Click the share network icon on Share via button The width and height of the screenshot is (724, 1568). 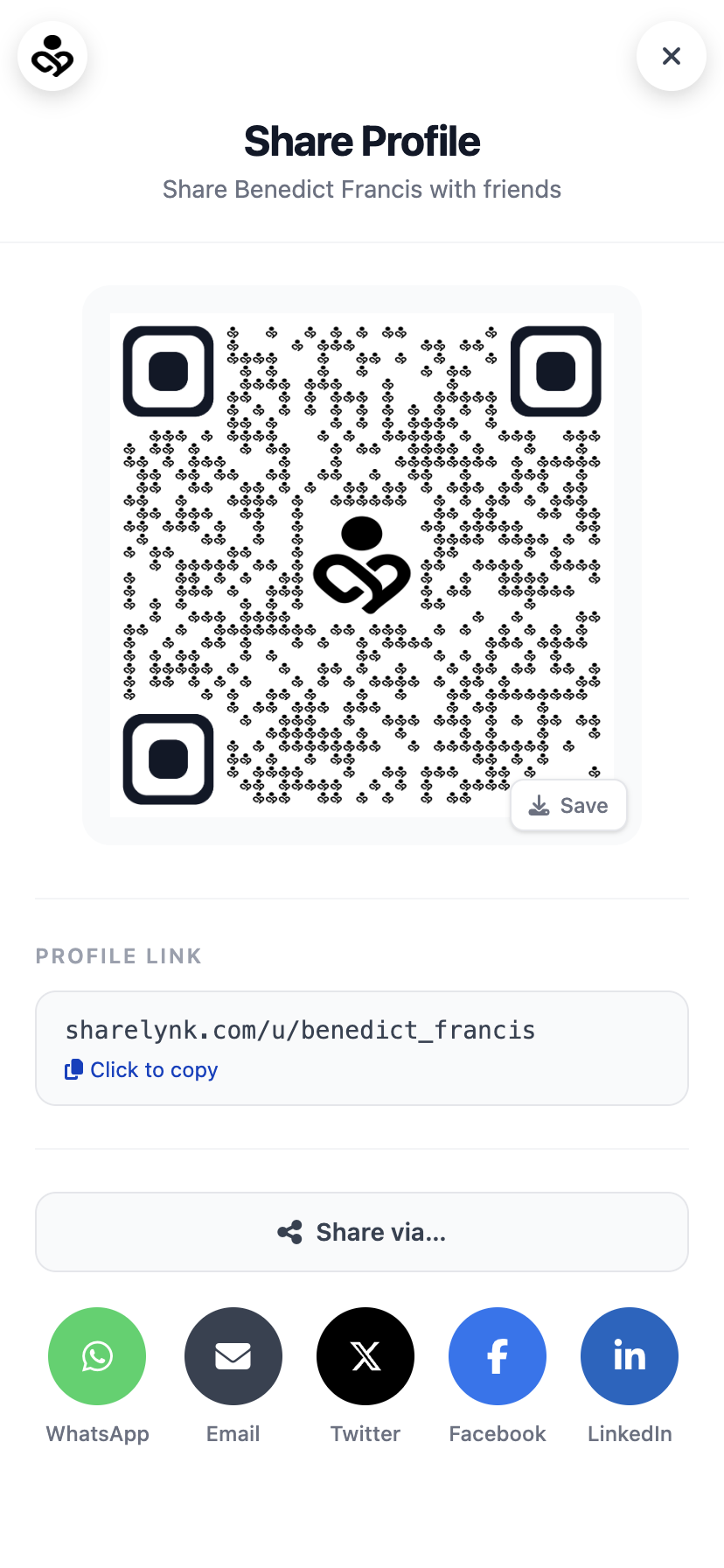289,1231
